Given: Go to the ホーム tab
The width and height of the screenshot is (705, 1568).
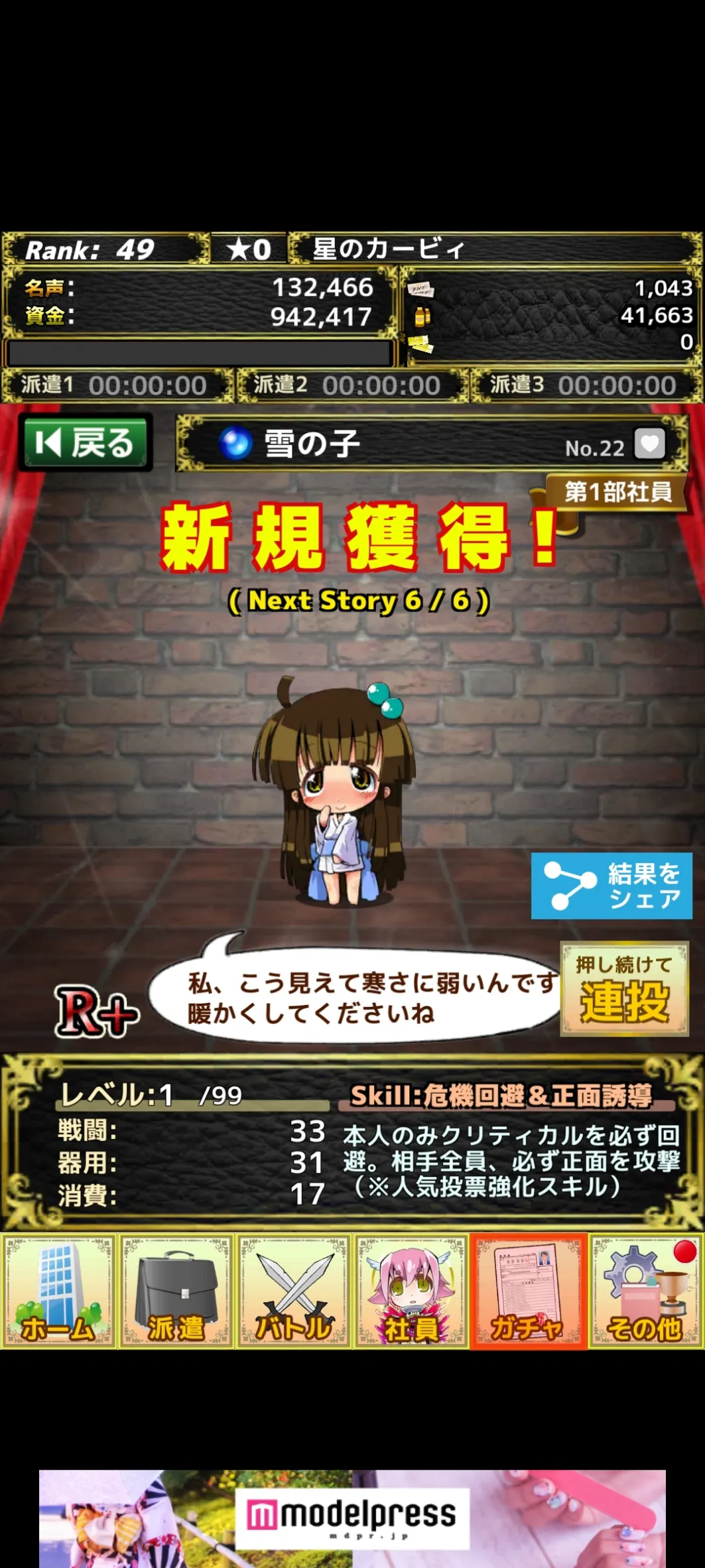Looking at the screenshot, I should [x=59, y=1291].
